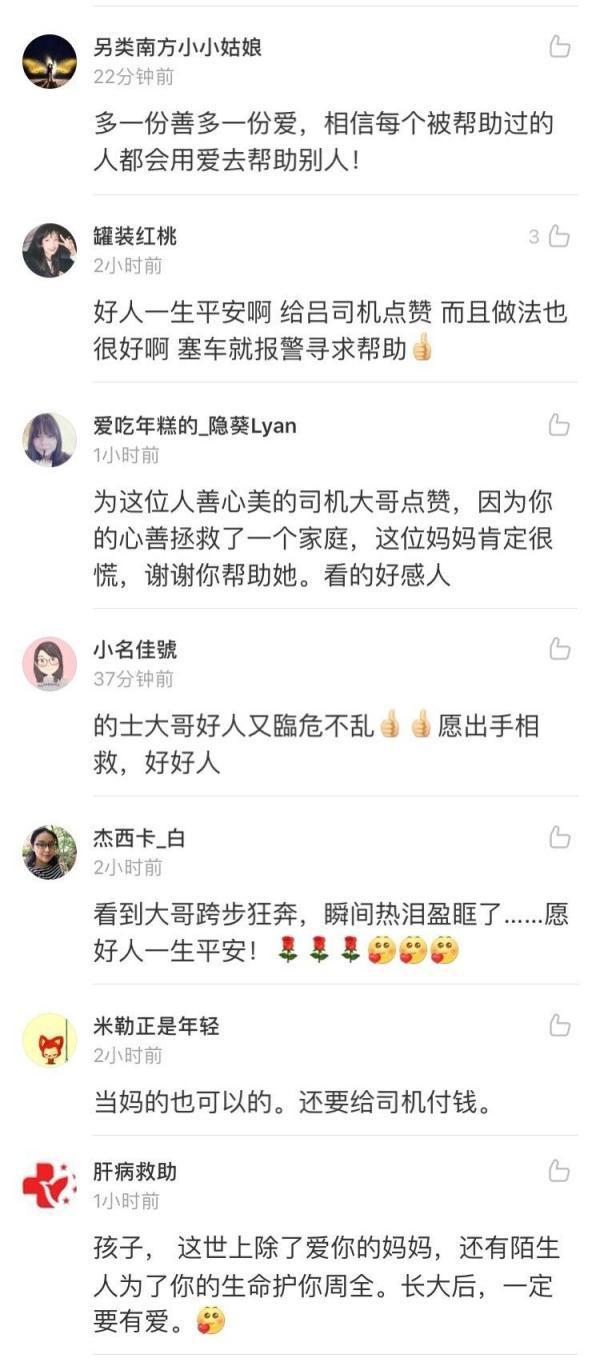The width and height of the screenshot is (600, 1362).
Task: Give a thumbs up to 小名佳號's comment
Action: (x=559, y=650)
